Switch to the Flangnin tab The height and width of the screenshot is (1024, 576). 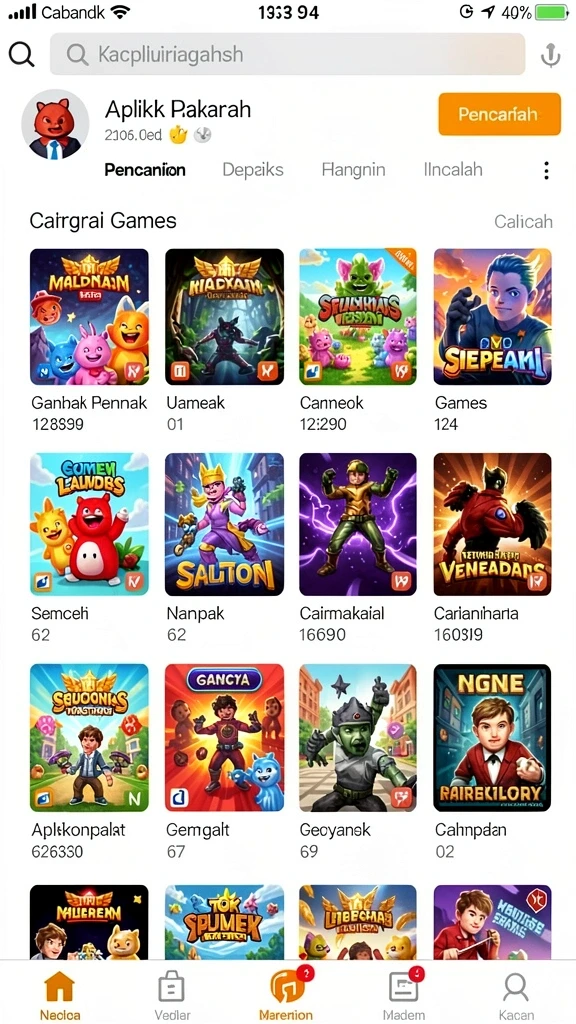353,170
